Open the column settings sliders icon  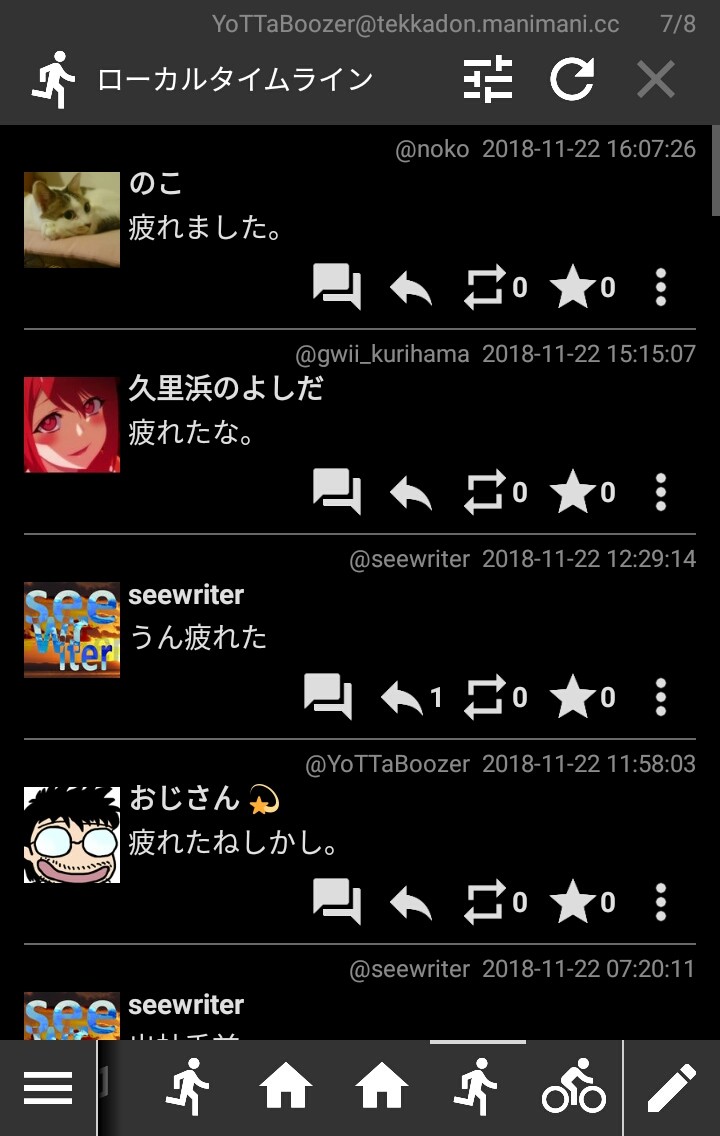[488, 79]
